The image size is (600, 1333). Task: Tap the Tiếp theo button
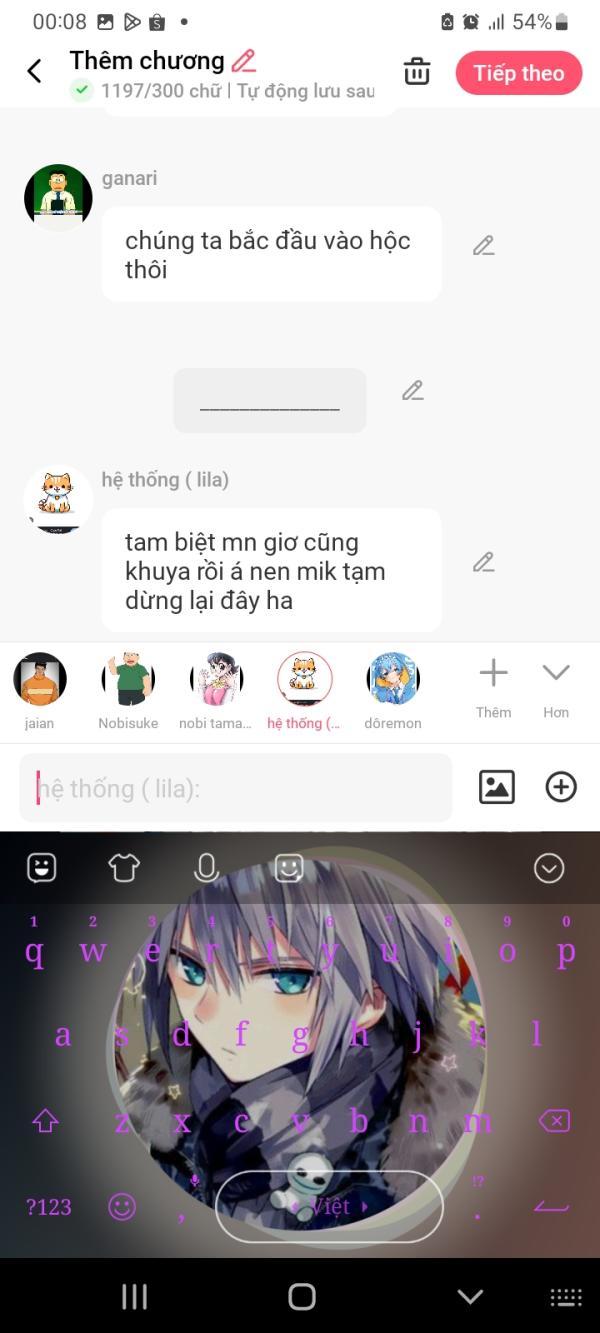click(519, 73)
